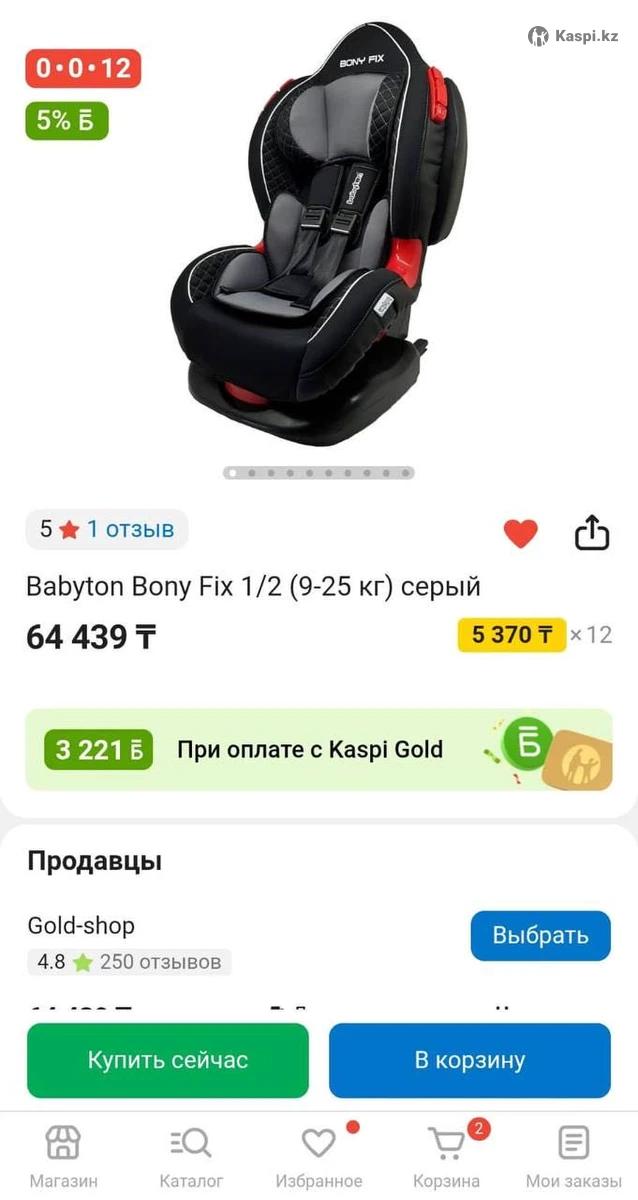Remove item from favorites via heart icon
The image size is (638, 1200).
[520, 534]
